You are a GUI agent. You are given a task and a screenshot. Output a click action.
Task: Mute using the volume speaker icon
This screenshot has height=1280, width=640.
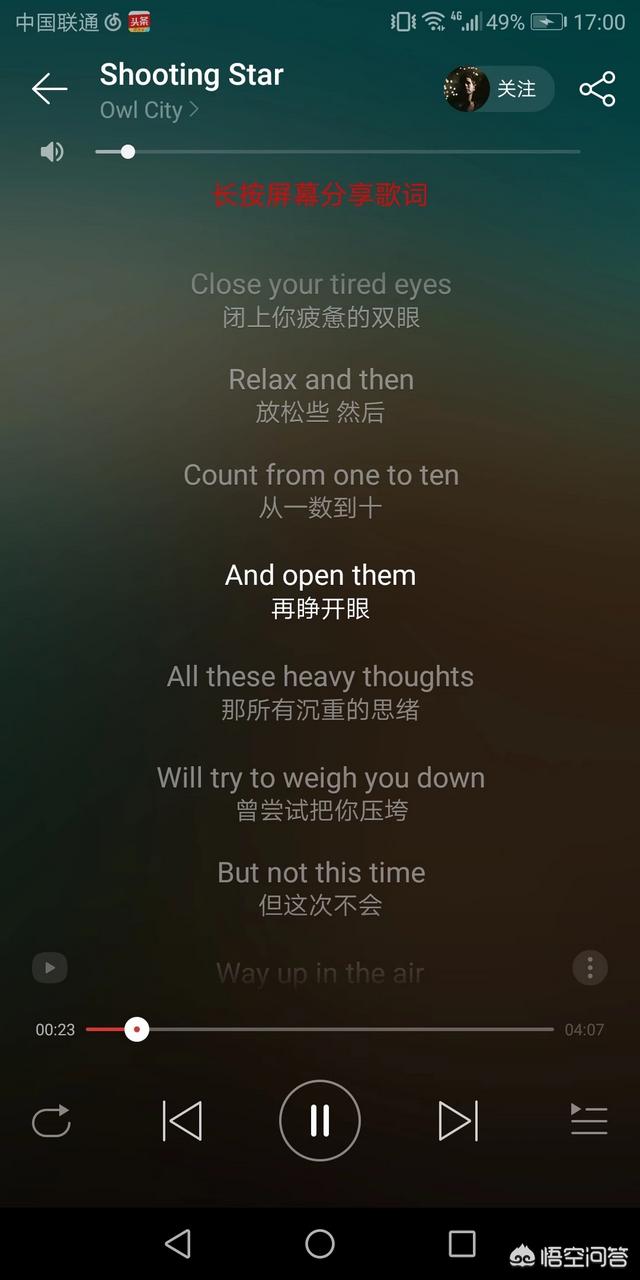[x=52, y=152]
